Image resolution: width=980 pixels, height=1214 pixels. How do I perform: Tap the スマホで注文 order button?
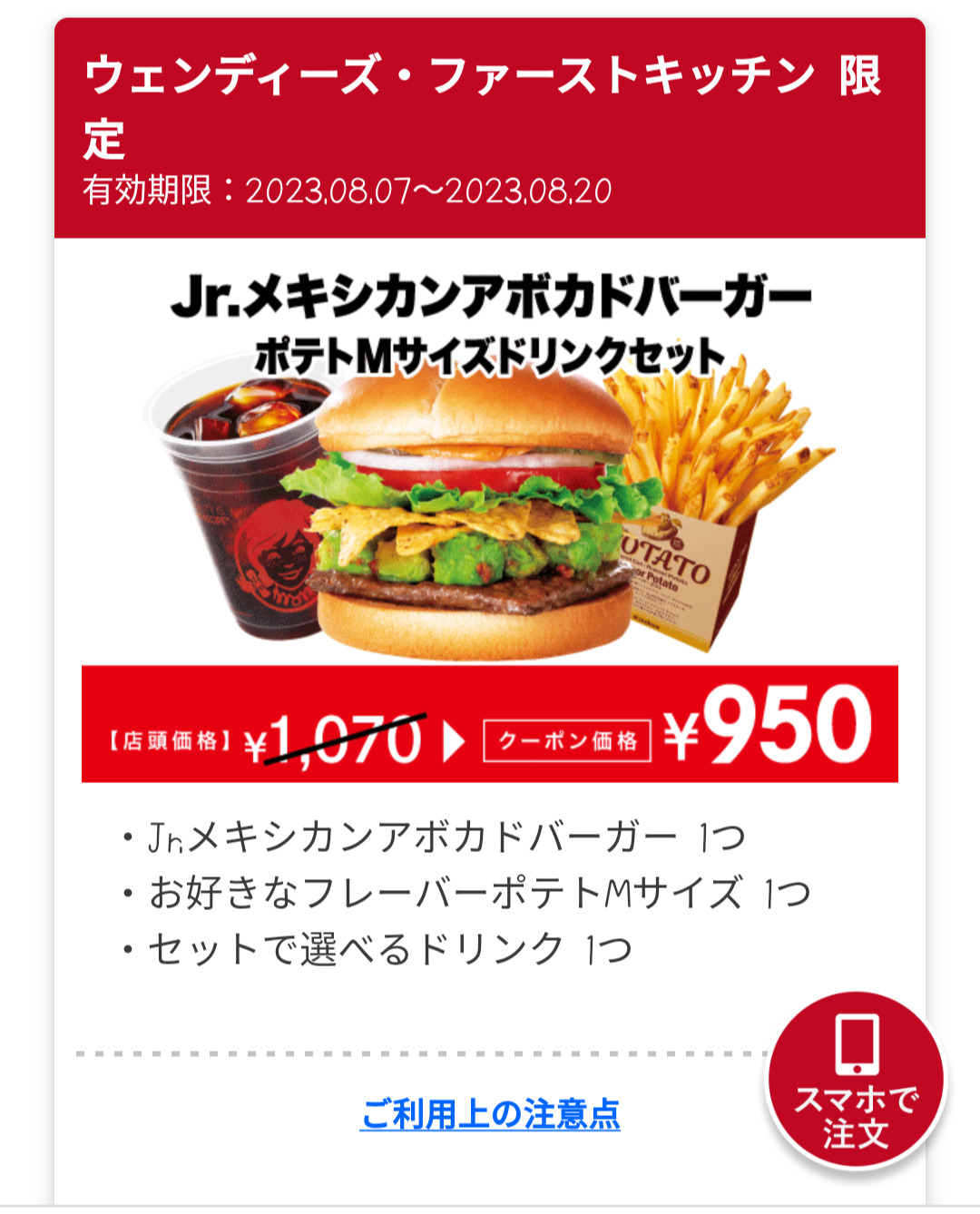[856, 1081]
